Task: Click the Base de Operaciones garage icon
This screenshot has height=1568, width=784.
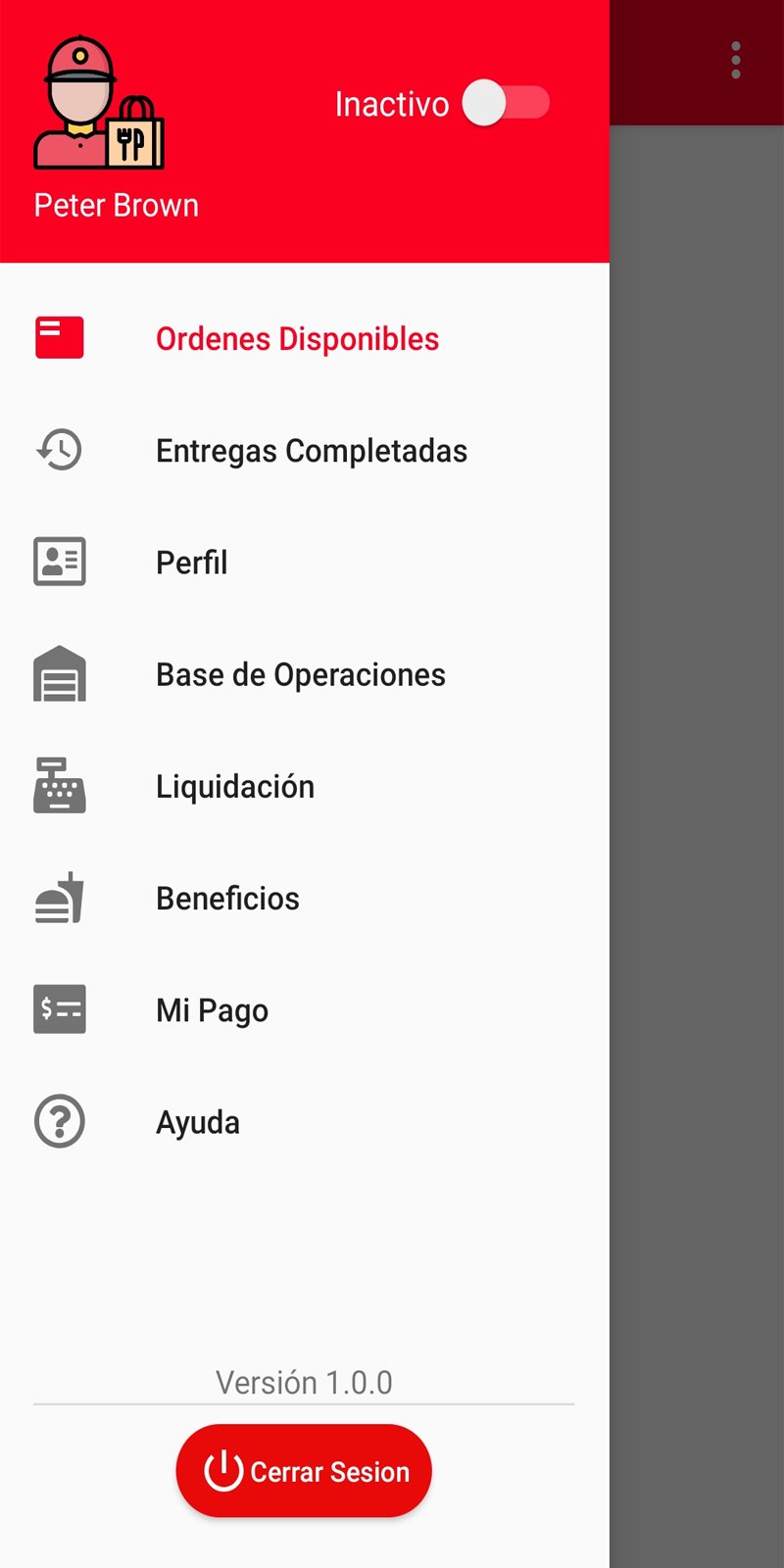Action: point(59,673)
